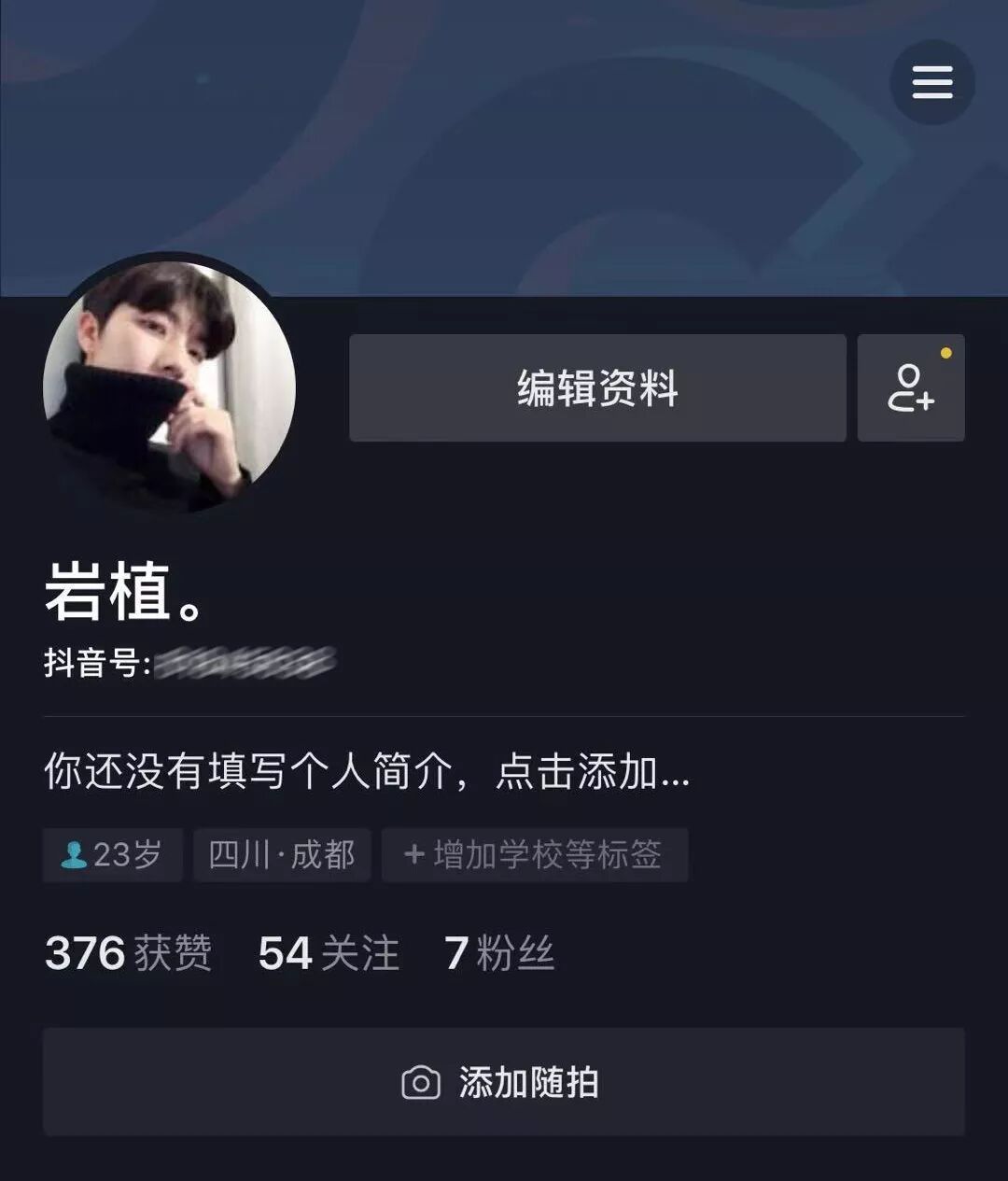Image resolution: width=1008 pixels, height=1181 pixels.
Task: Open the add friends icon
Action: pyautogui.click(x=910, y=387)
